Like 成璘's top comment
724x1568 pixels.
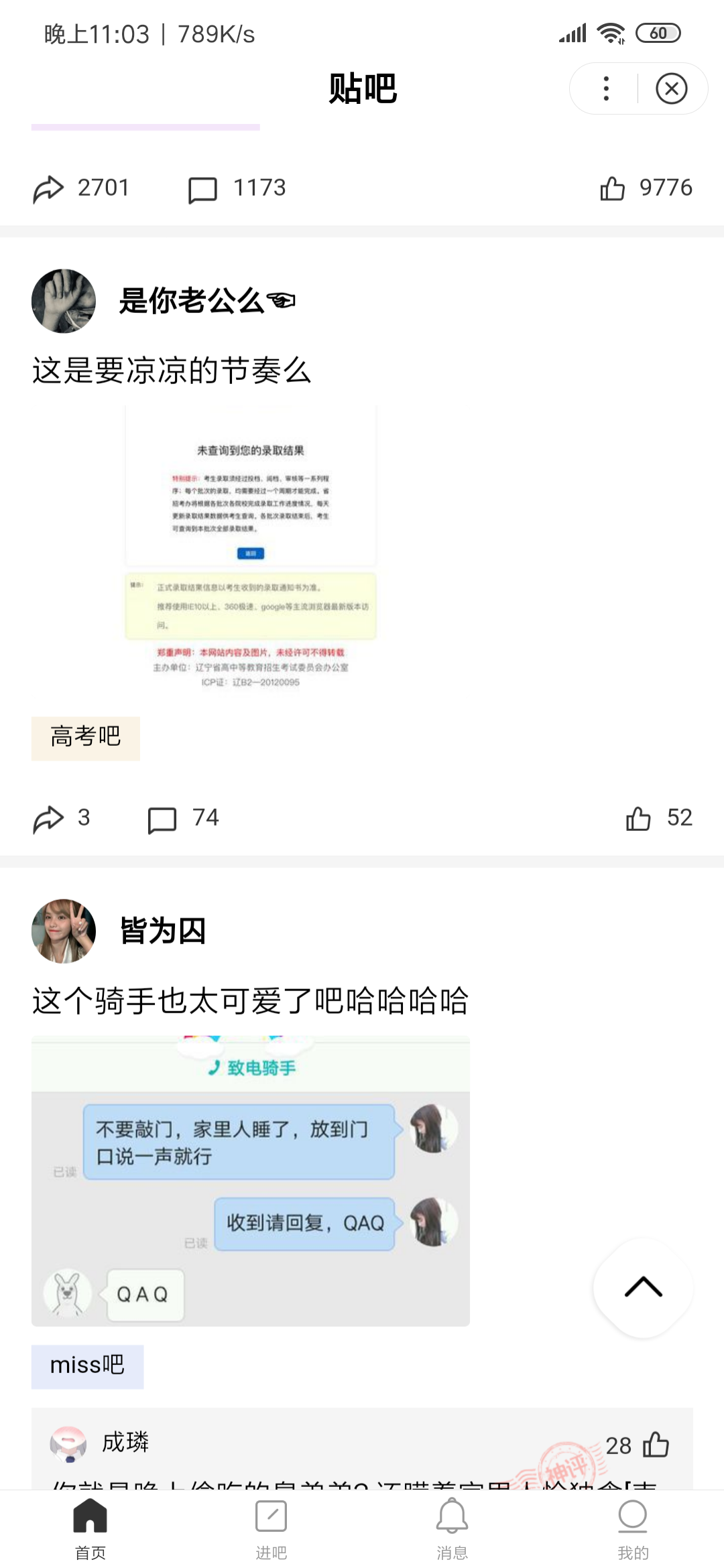click(656, 1445)
